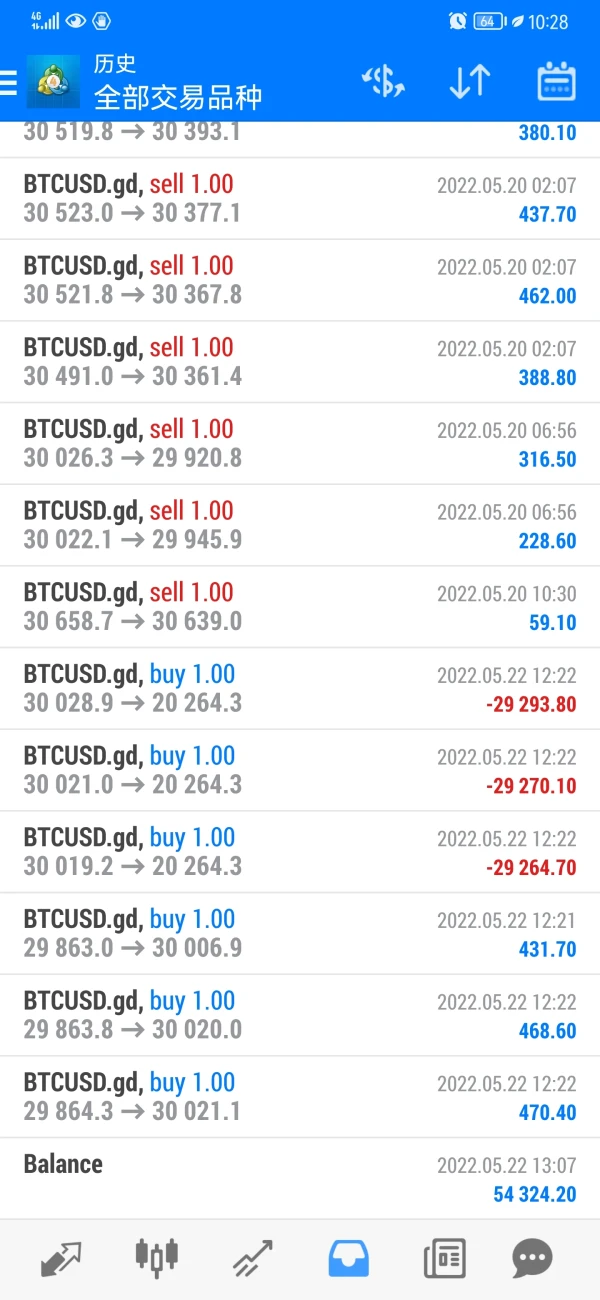This screenshot has width=600, height=1300.
Task: Expand the sell trade with profit 462.00
Action: (300, 280)
